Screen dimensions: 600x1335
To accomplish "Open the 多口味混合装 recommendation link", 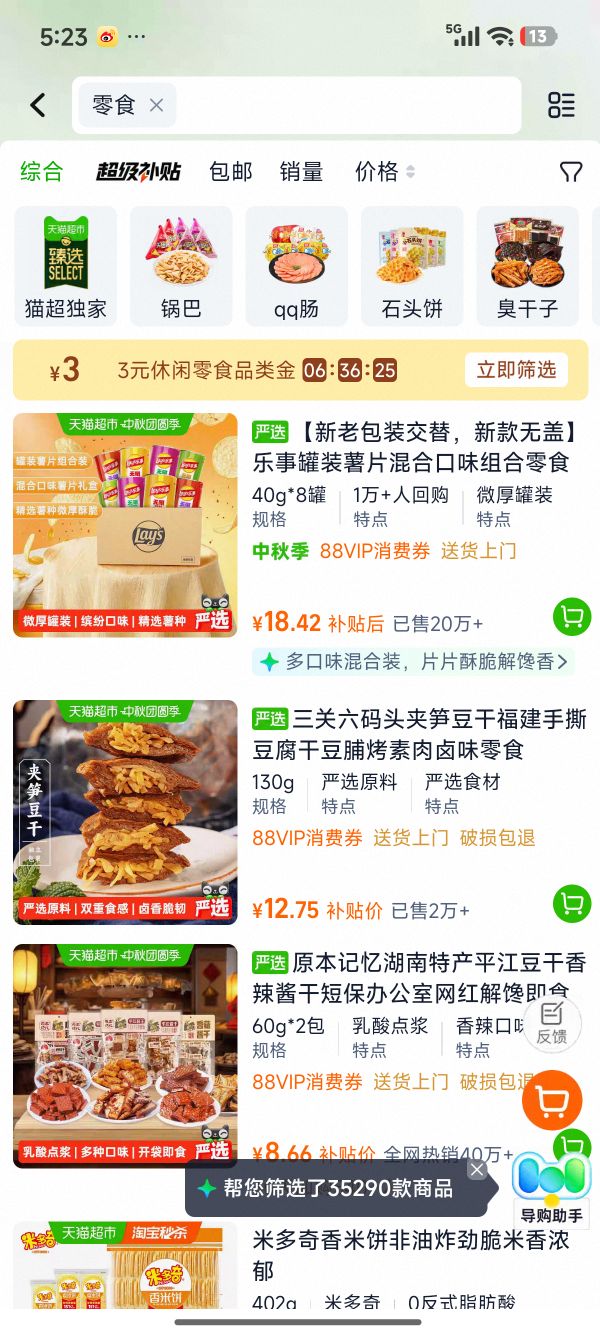I will pyautogui.click(x=414, y=662).
